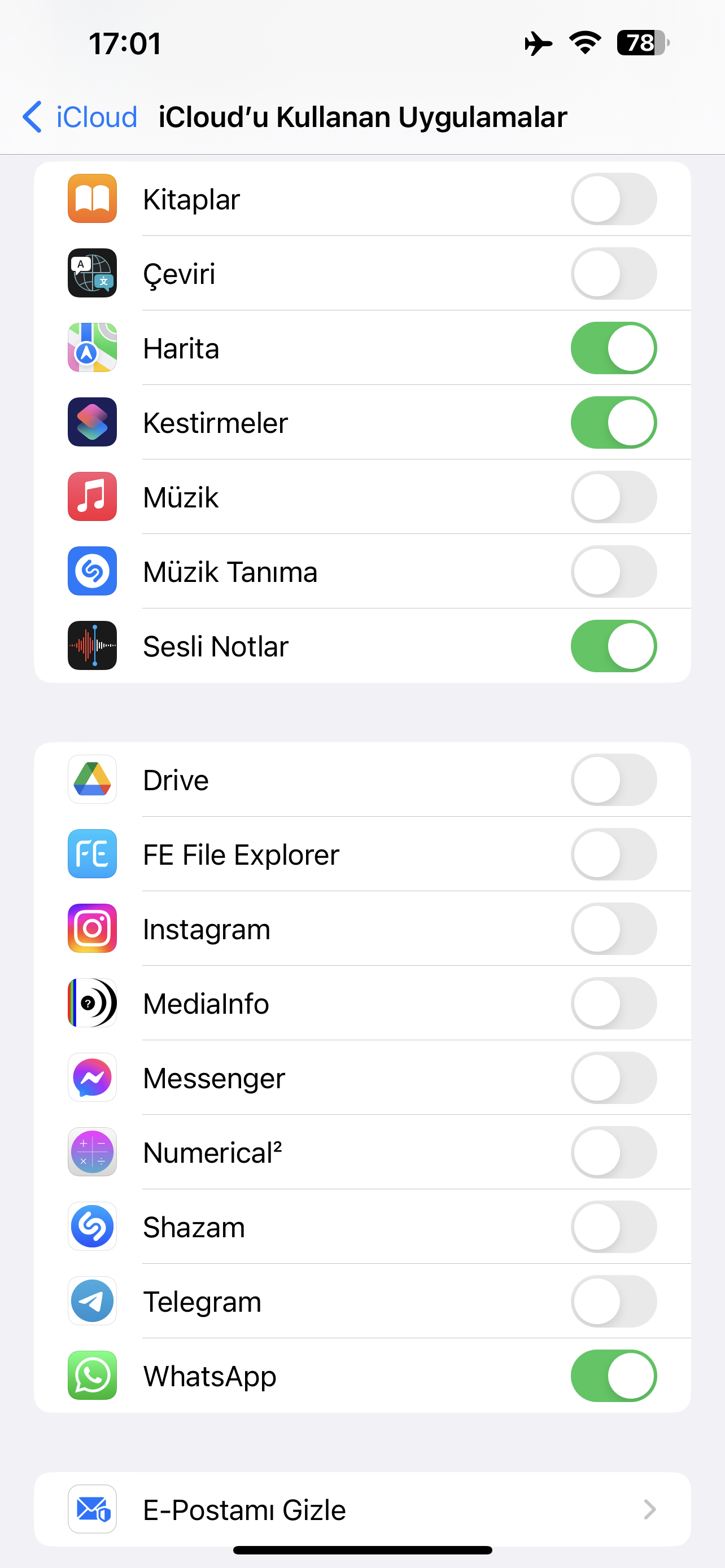
Task: Enable Numerical² iCloud toggle
Action: pyautogui.click(x=614, y=1152)
